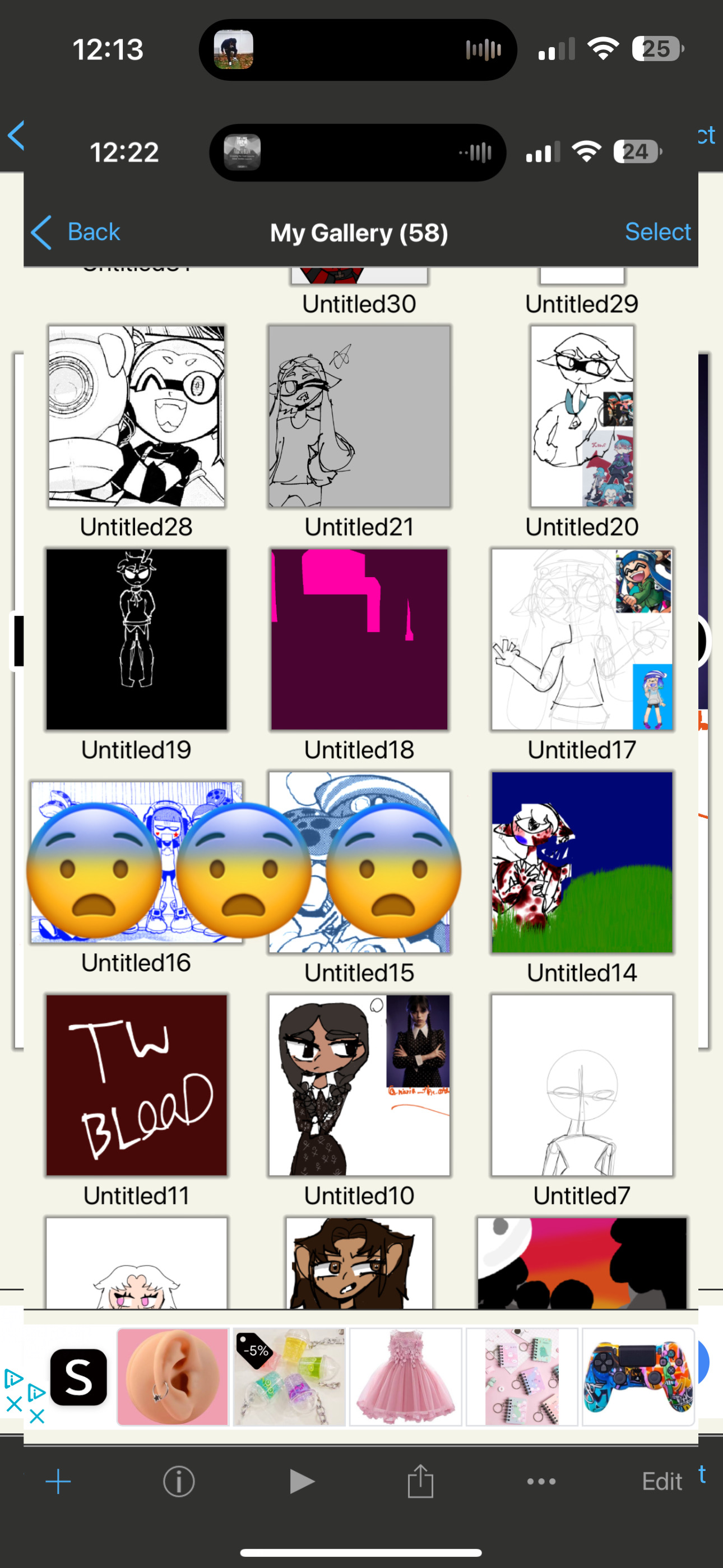Open artwork Untitled20

[x=582, y=416]
